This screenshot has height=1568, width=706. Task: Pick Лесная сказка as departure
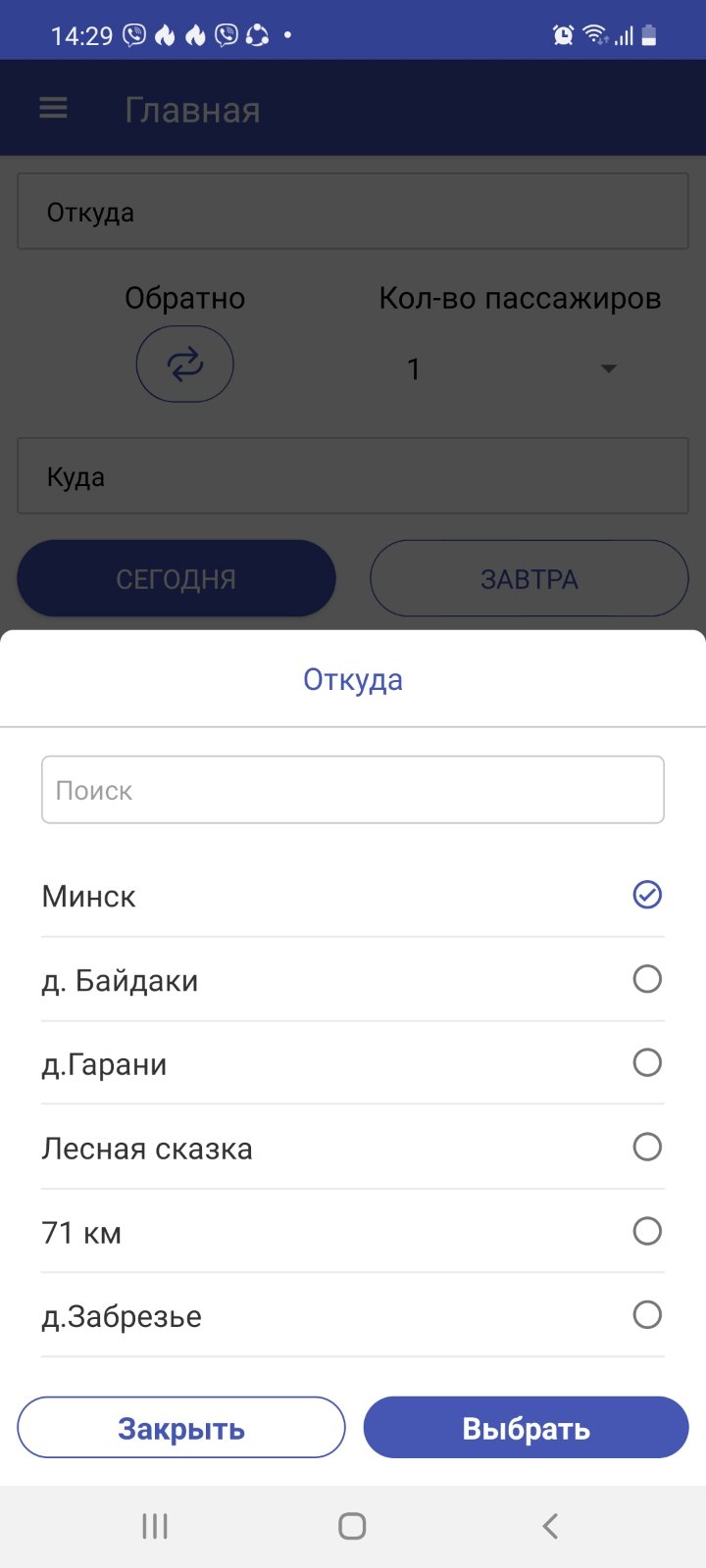pyautogui.click(x=352, y=1148)
